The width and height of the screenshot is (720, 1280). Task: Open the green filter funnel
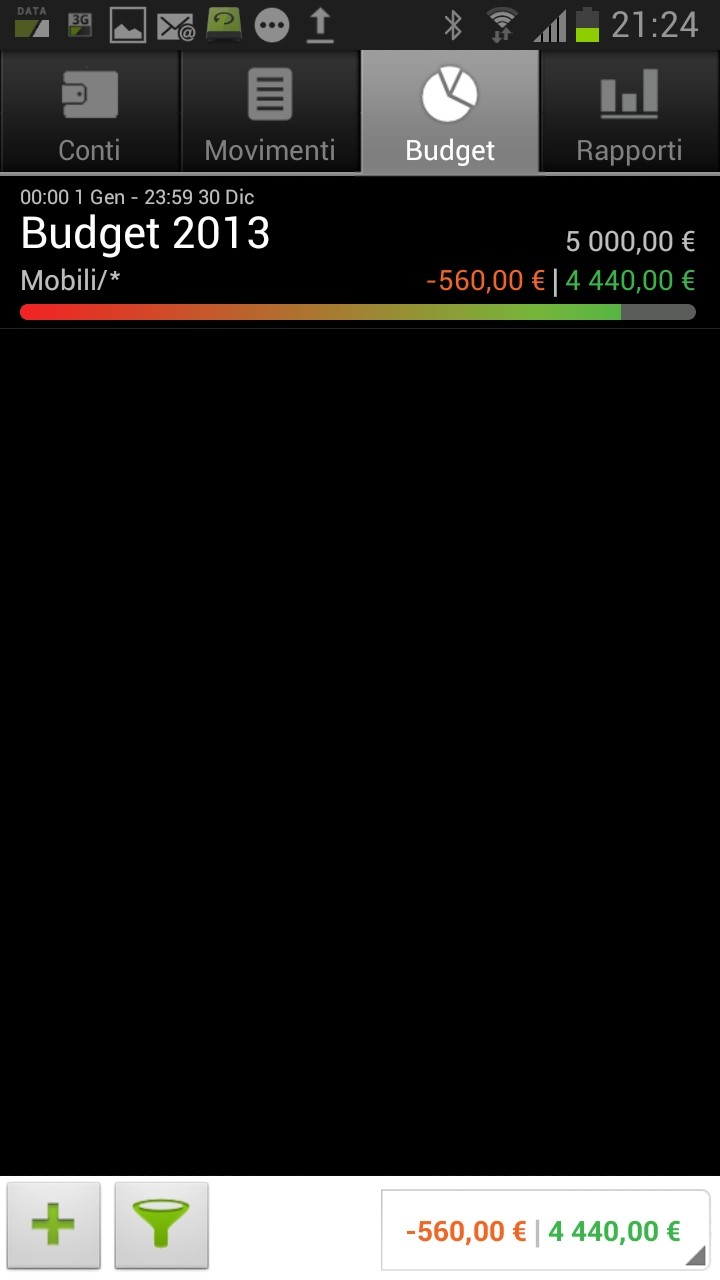tap(162, 1225)
